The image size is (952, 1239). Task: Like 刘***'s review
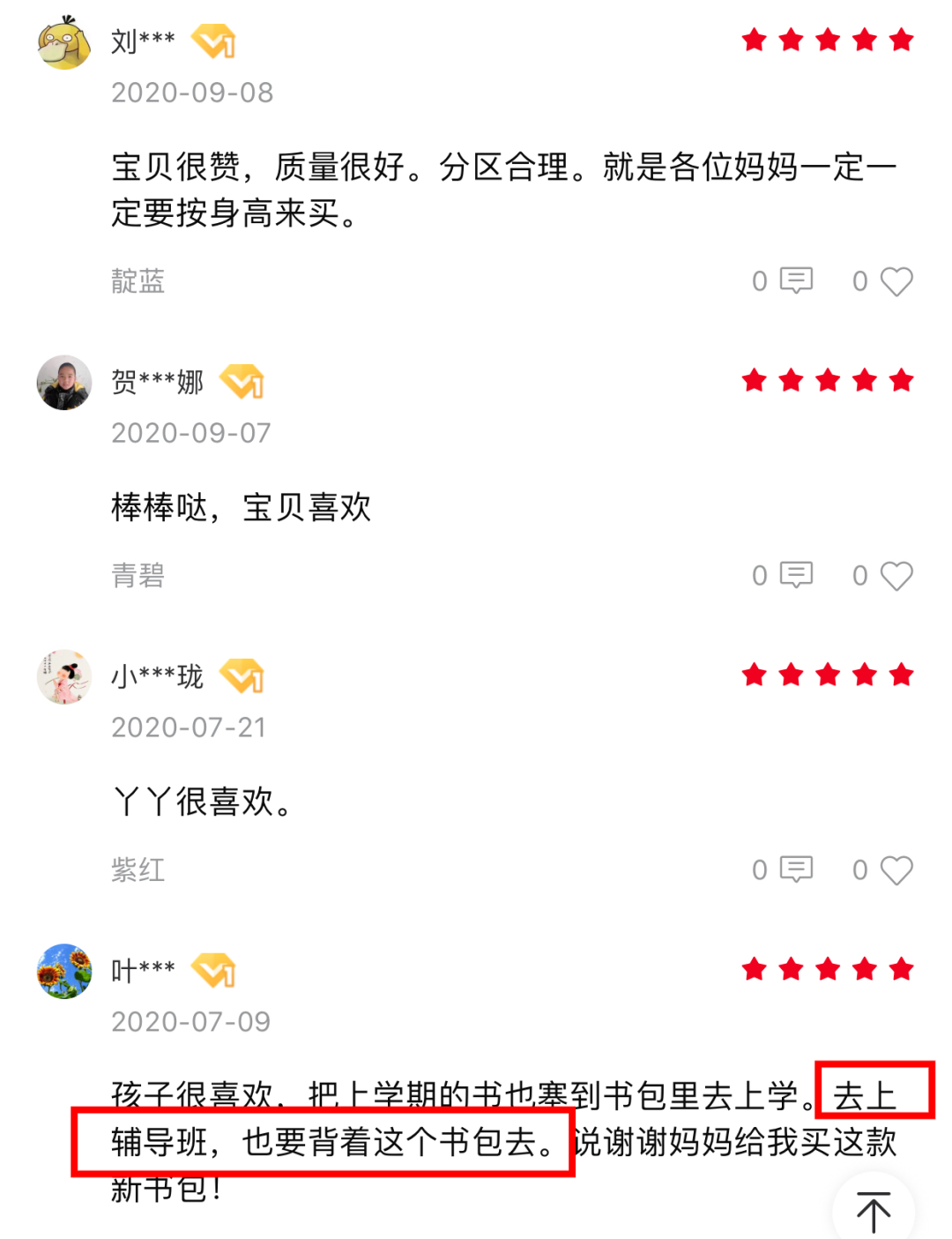(896, 281)
